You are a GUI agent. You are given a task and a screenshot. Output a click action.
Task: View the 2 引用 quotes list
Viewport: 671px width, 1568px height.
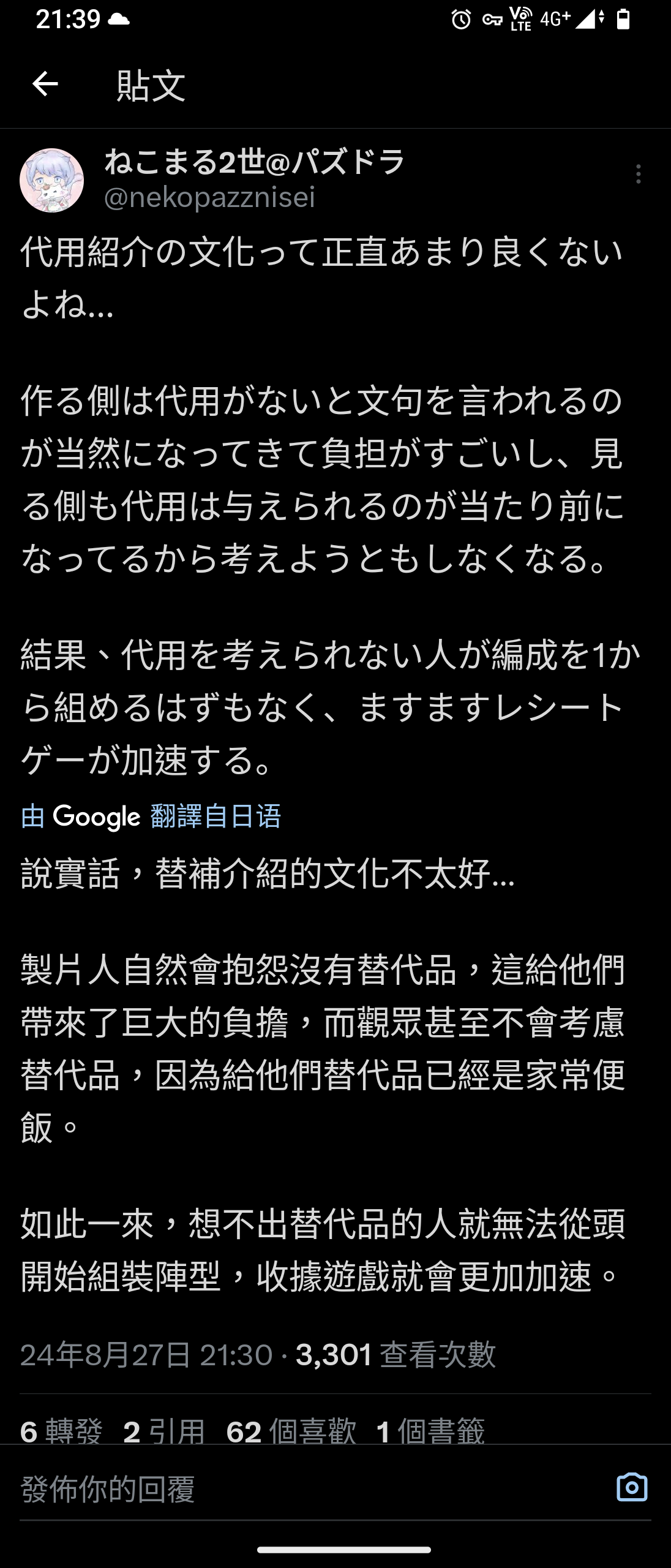pyautogui.click(x=163, y=1432)
